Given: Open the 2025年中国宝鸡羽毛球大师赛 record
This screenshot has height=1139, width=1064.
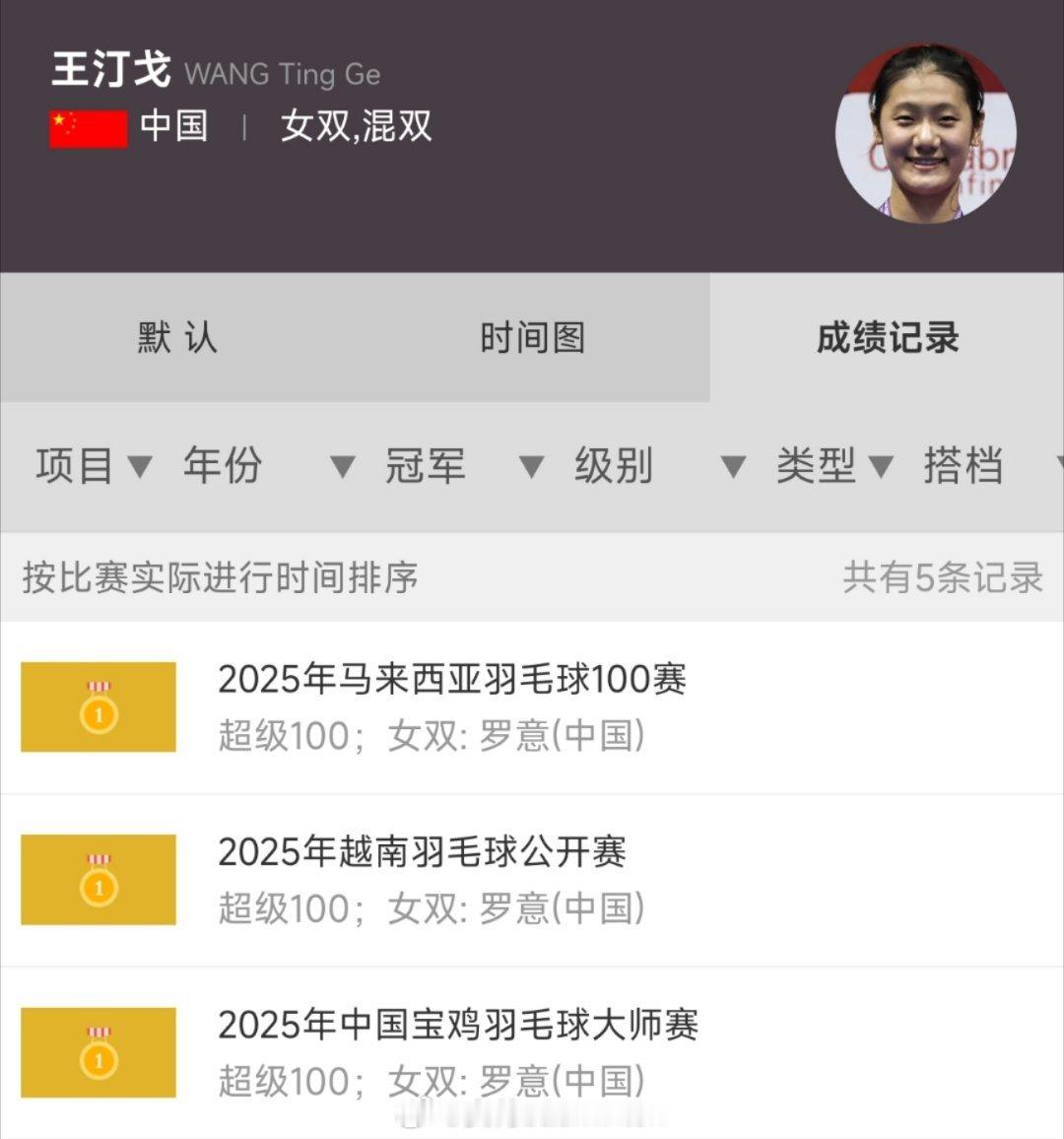Looking at the screenshot, I should click(x=532, y=1052).
